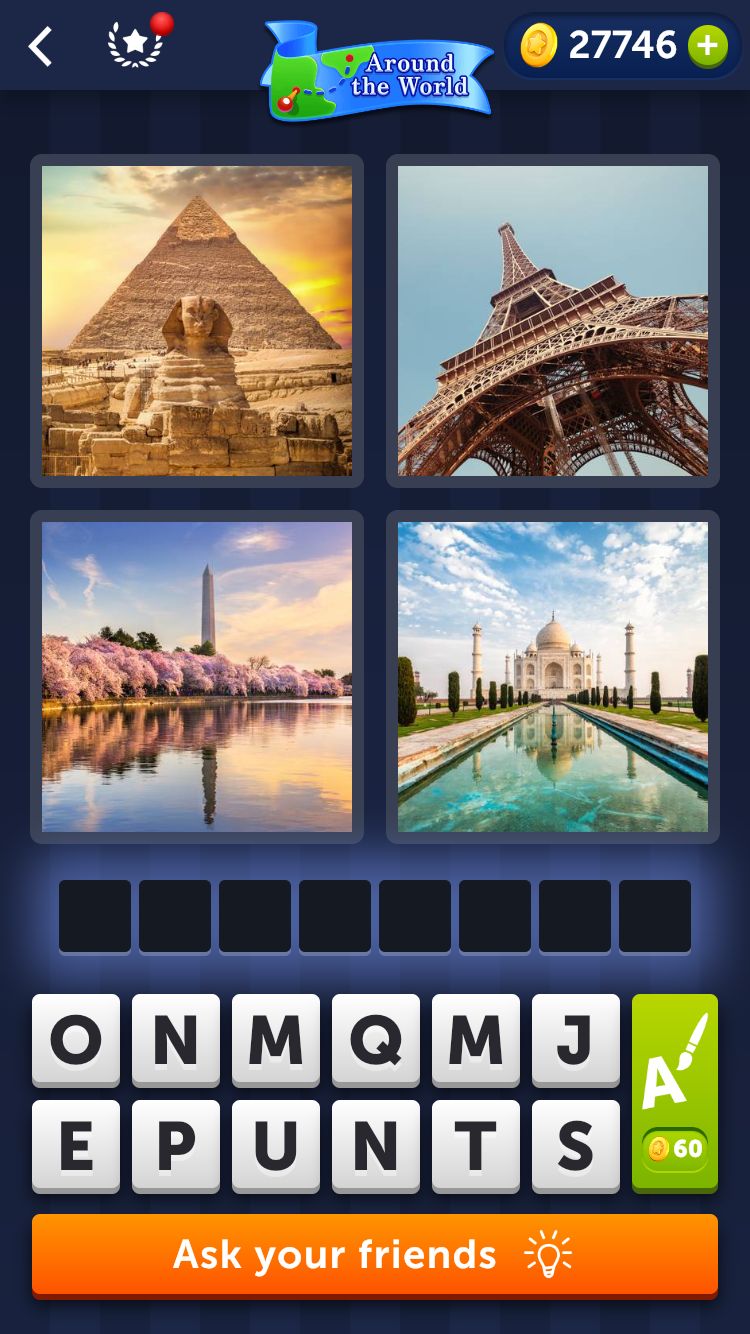This screenshot has height=1334, width=750.
Task: Pick the letter J tile
Action: pyautogui.click(x=576, y=1040)
